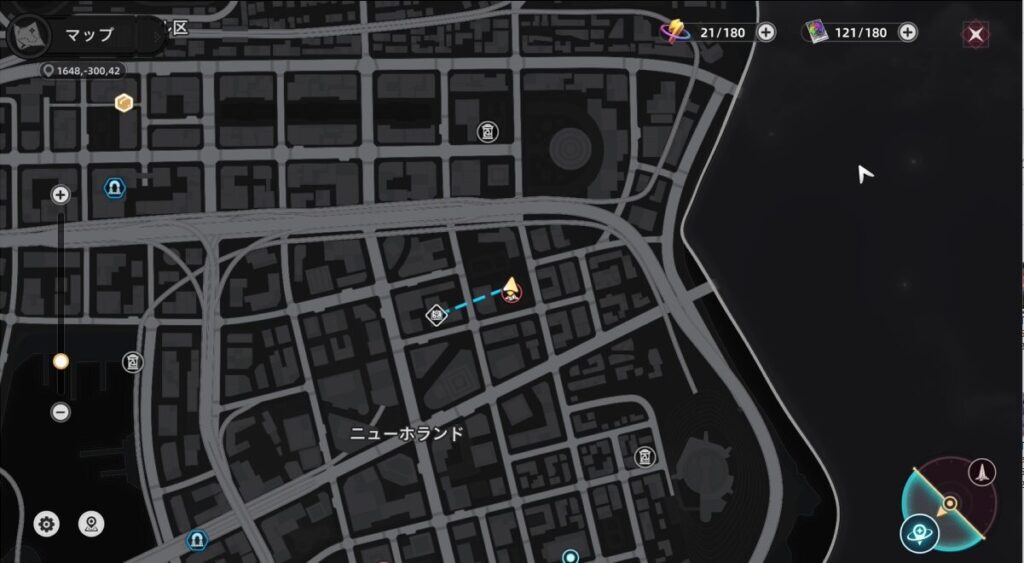The height and width of the screenshot is (563, 1024).
Task: Tap the rocket icon near the compass
Action: tap(983, 473)
